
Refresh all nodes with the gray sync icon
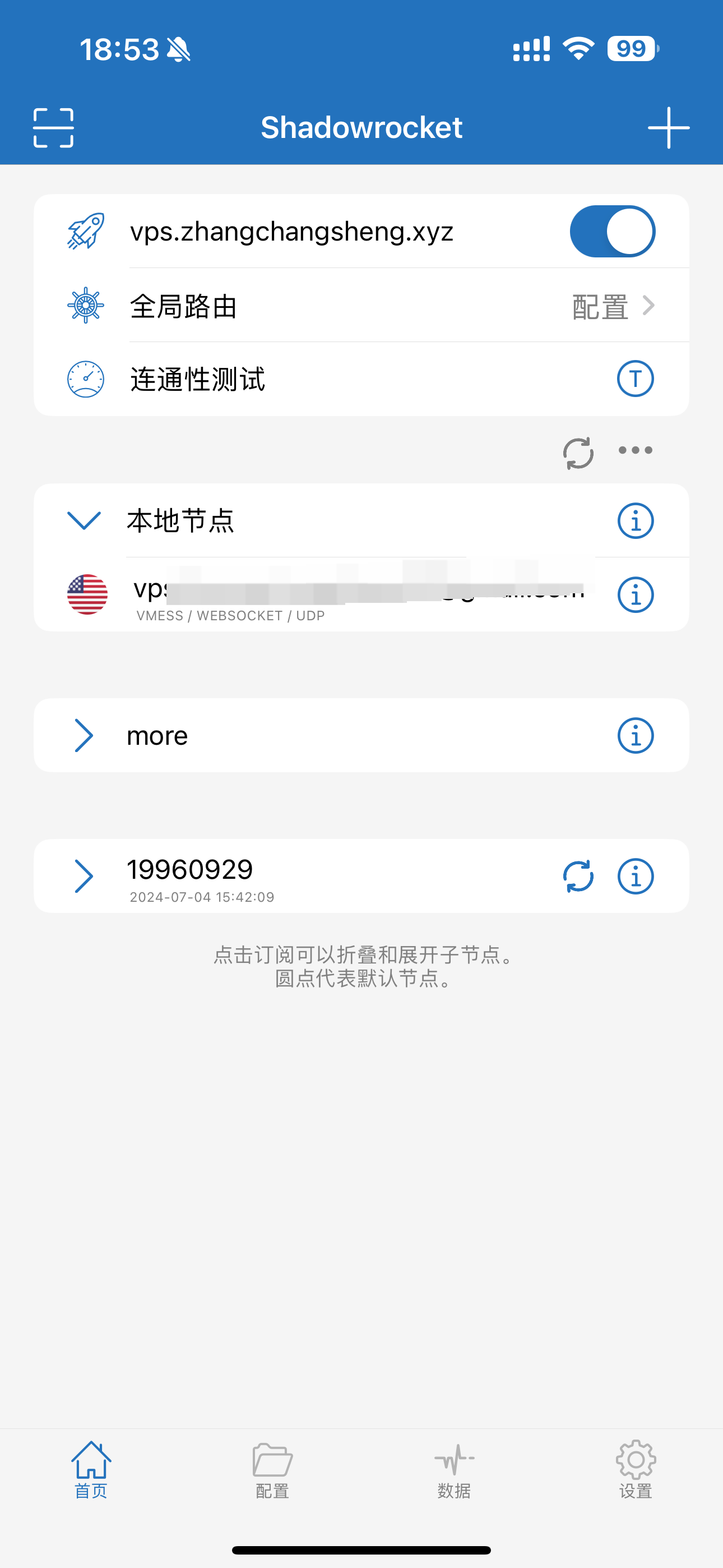[x=577, y=453]
